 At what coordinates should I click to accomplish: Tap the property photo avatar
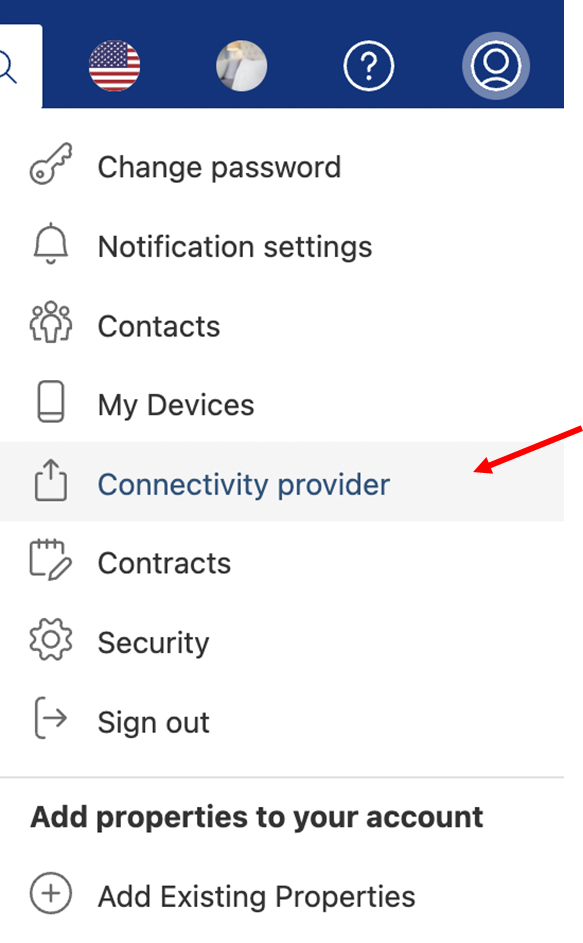tap(241, 66)
